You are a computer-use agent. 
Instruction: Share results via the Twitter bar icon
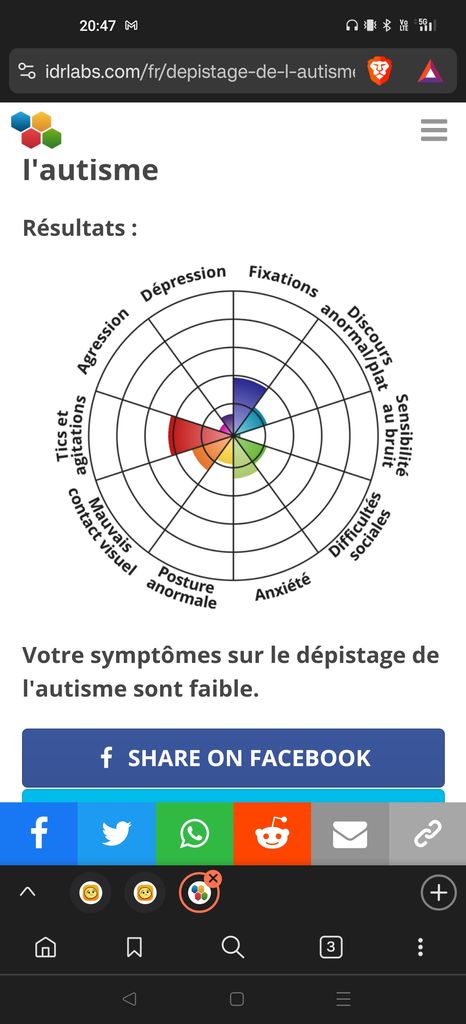[x=116, y=834]
